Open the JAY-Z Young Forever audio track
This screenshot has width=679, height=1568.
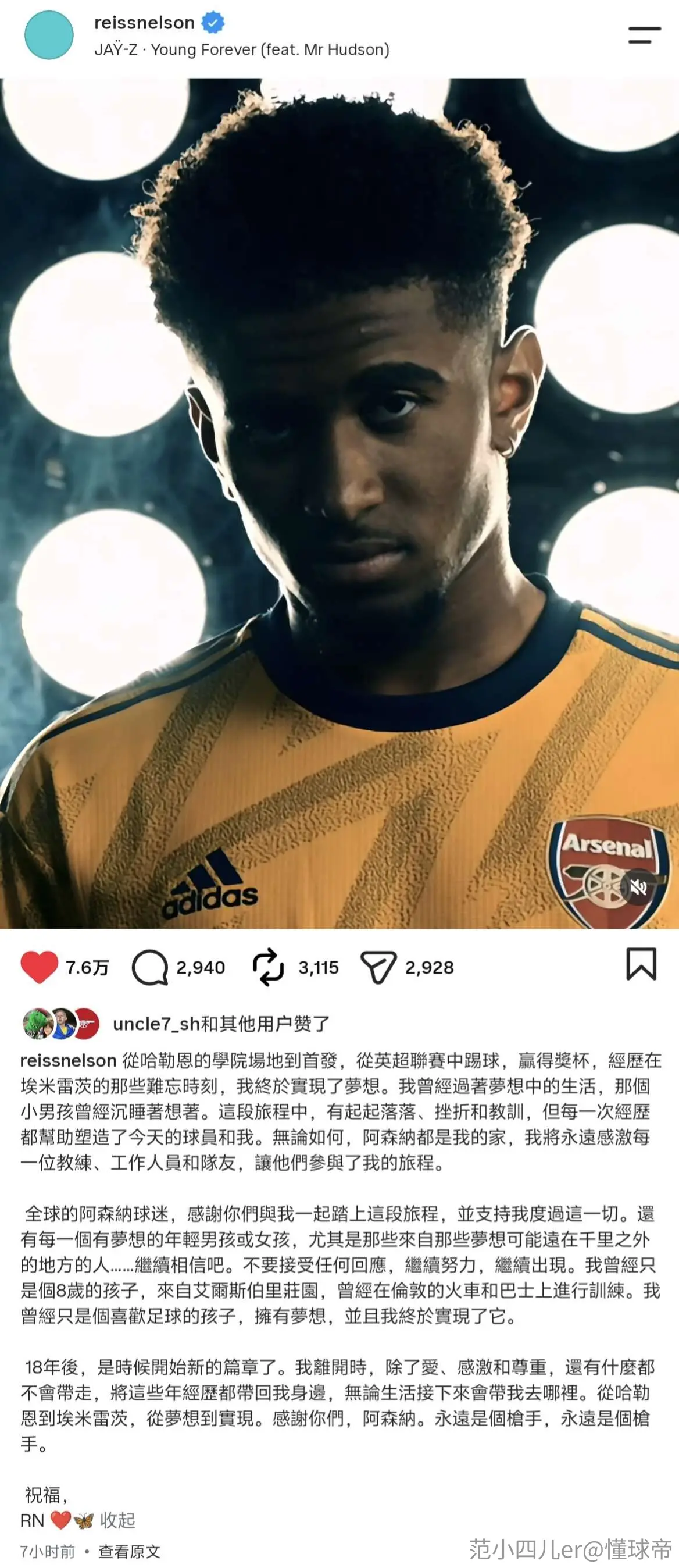point(241,49)
